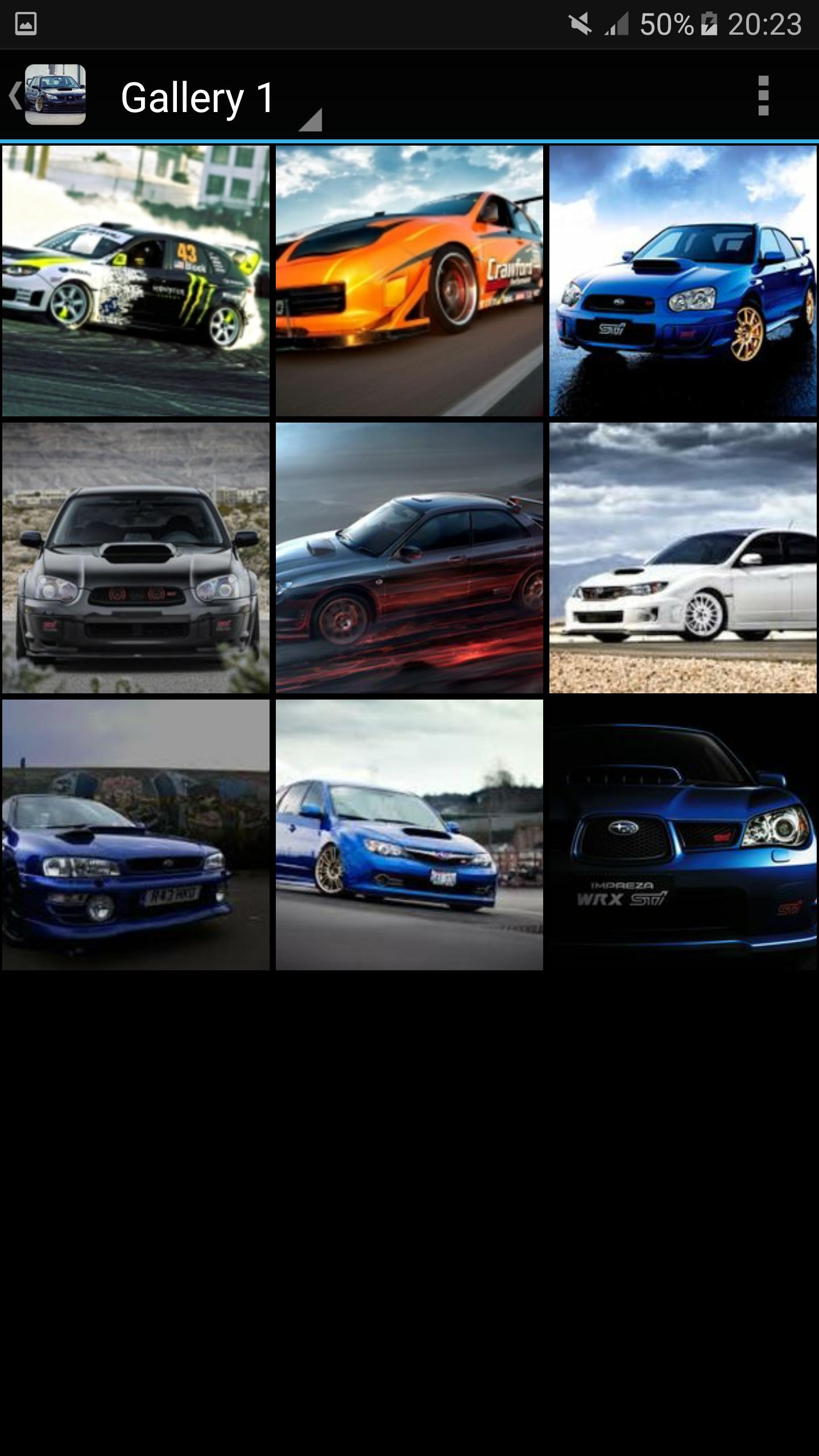
Task: View the white WRX under cloudy sky
Action: coord(681,563)
